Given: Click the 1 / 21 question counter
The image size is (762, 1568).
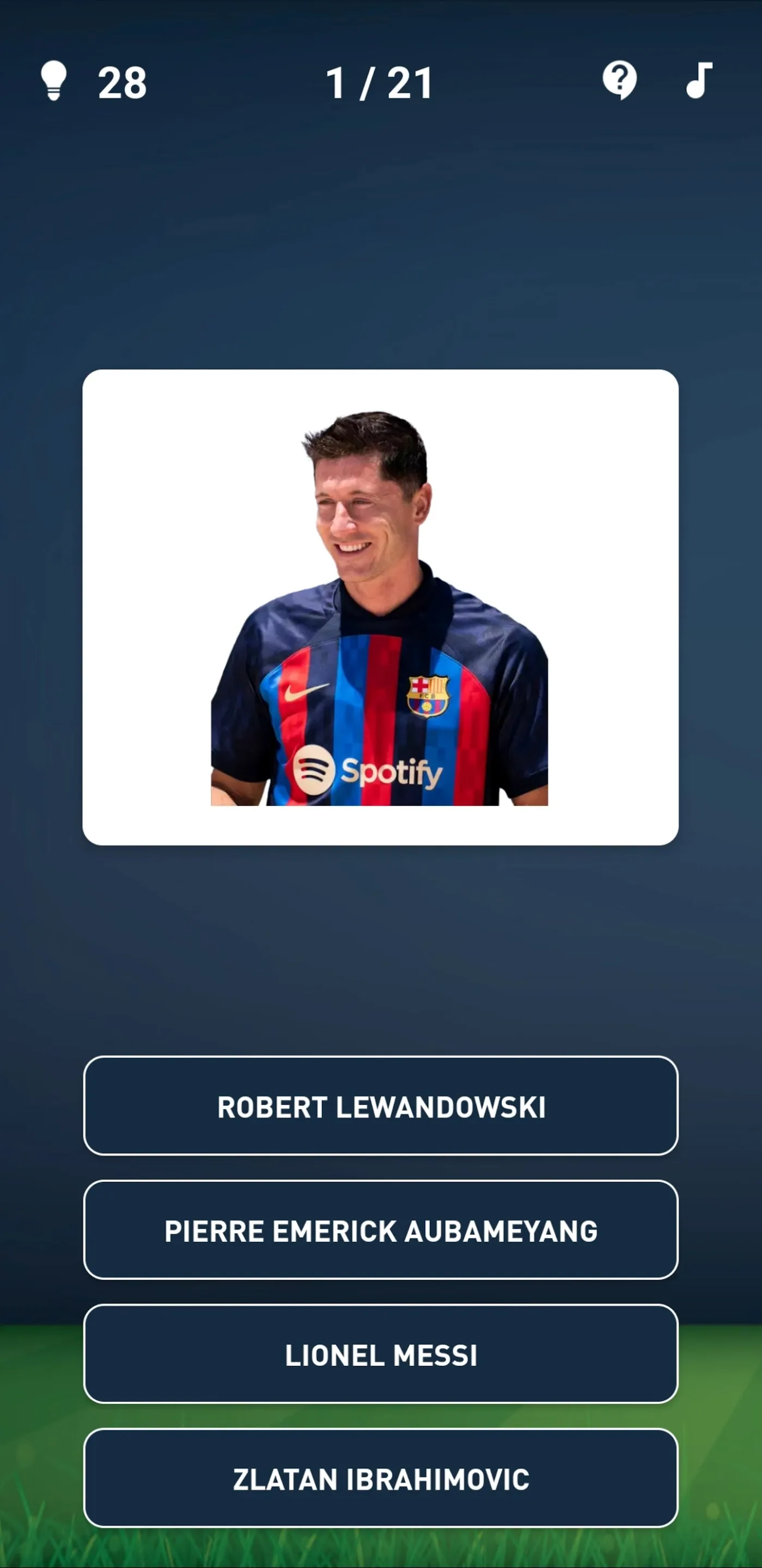Looking at the screenshot, I should 381,83.
